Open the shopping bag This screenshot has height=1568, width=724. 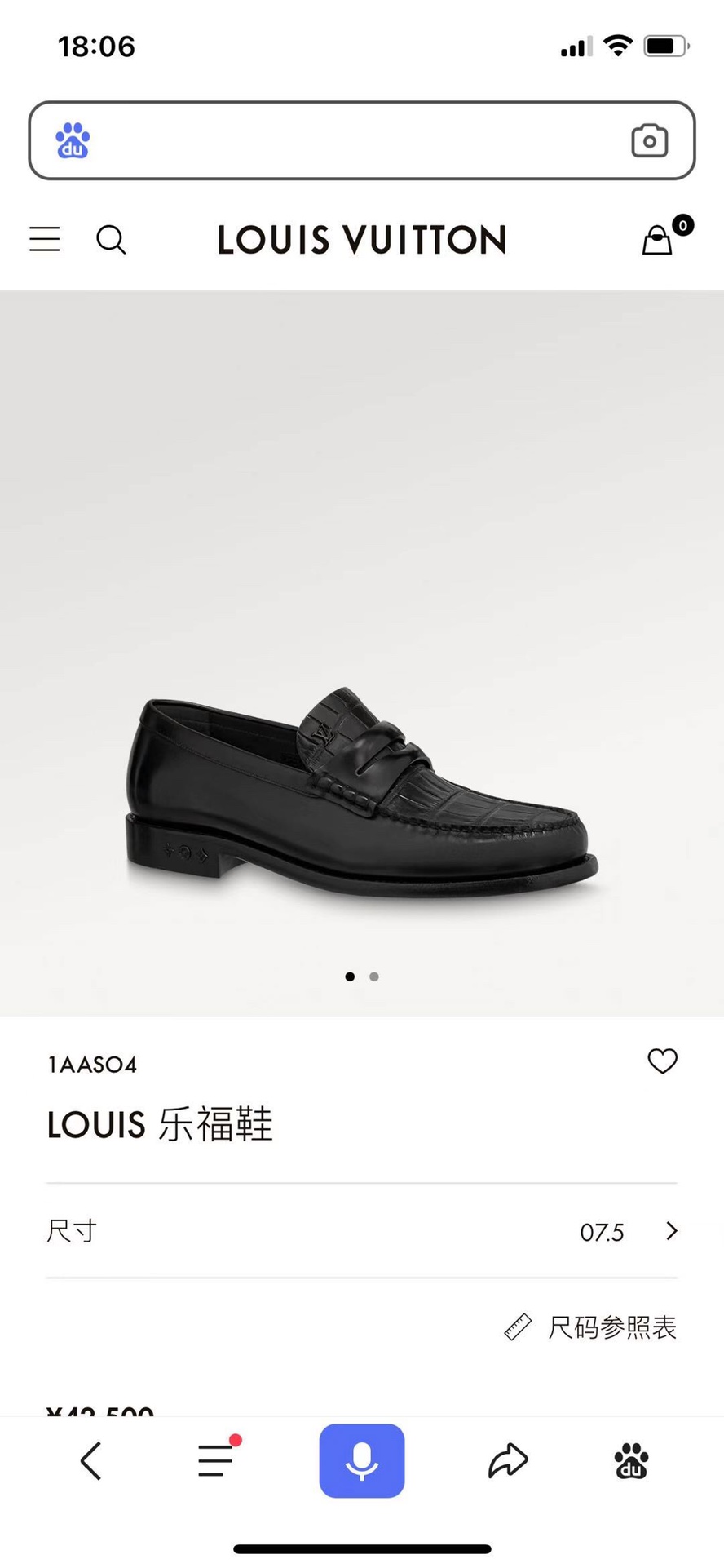coord(657,240)
